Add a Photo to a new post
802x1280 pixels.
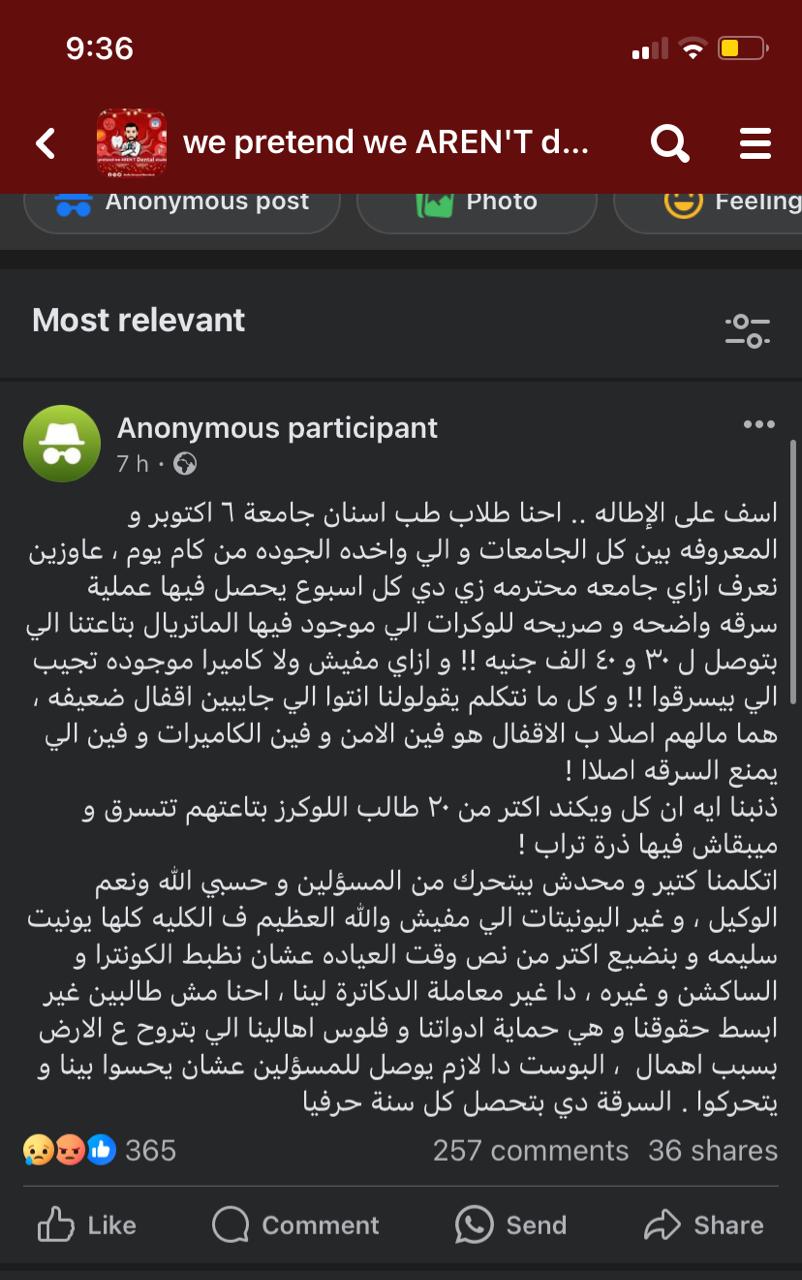[x=477, y=202]
